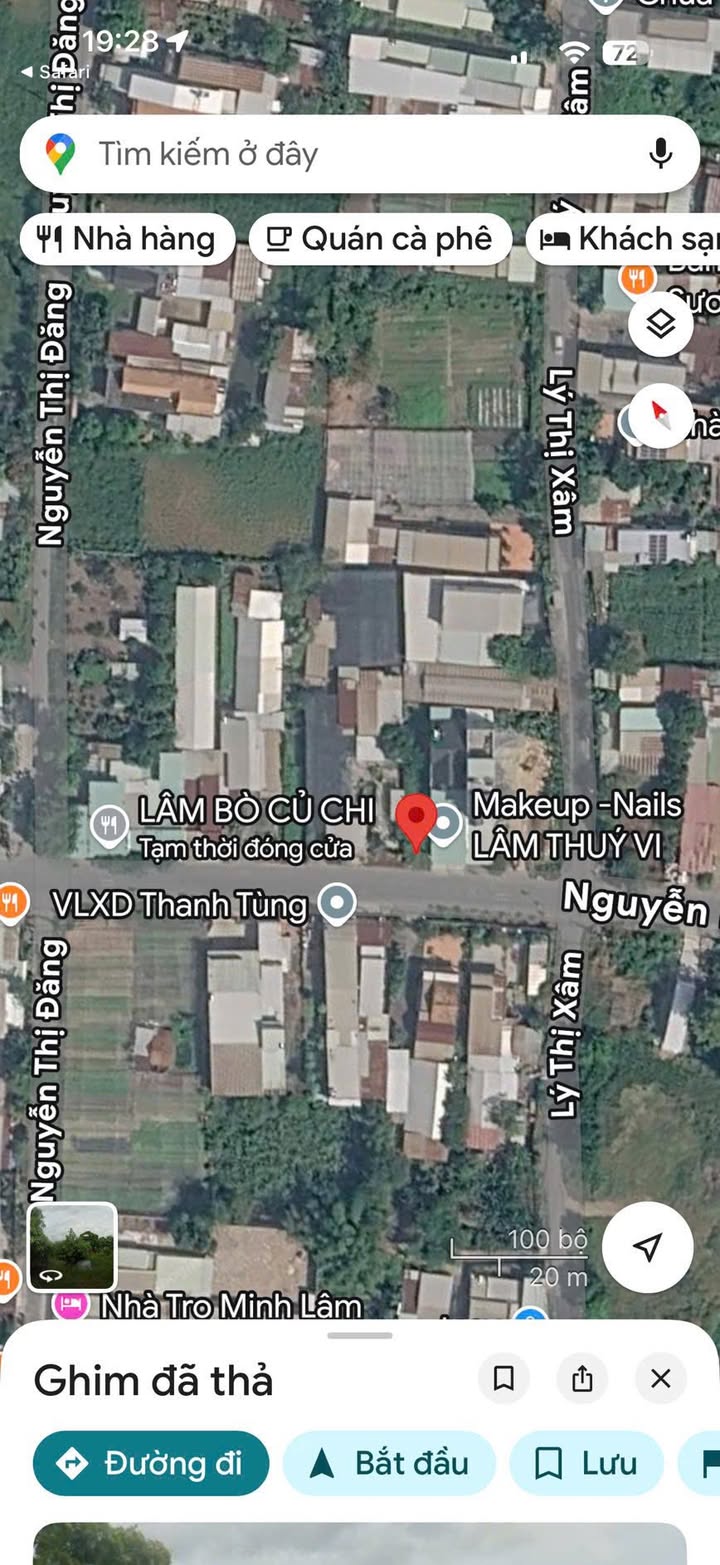Open the LÂM BÒ CỦ CHI place marker
Screen dimensions: 720x1565
pyautogui.click(x=109, y=825)
